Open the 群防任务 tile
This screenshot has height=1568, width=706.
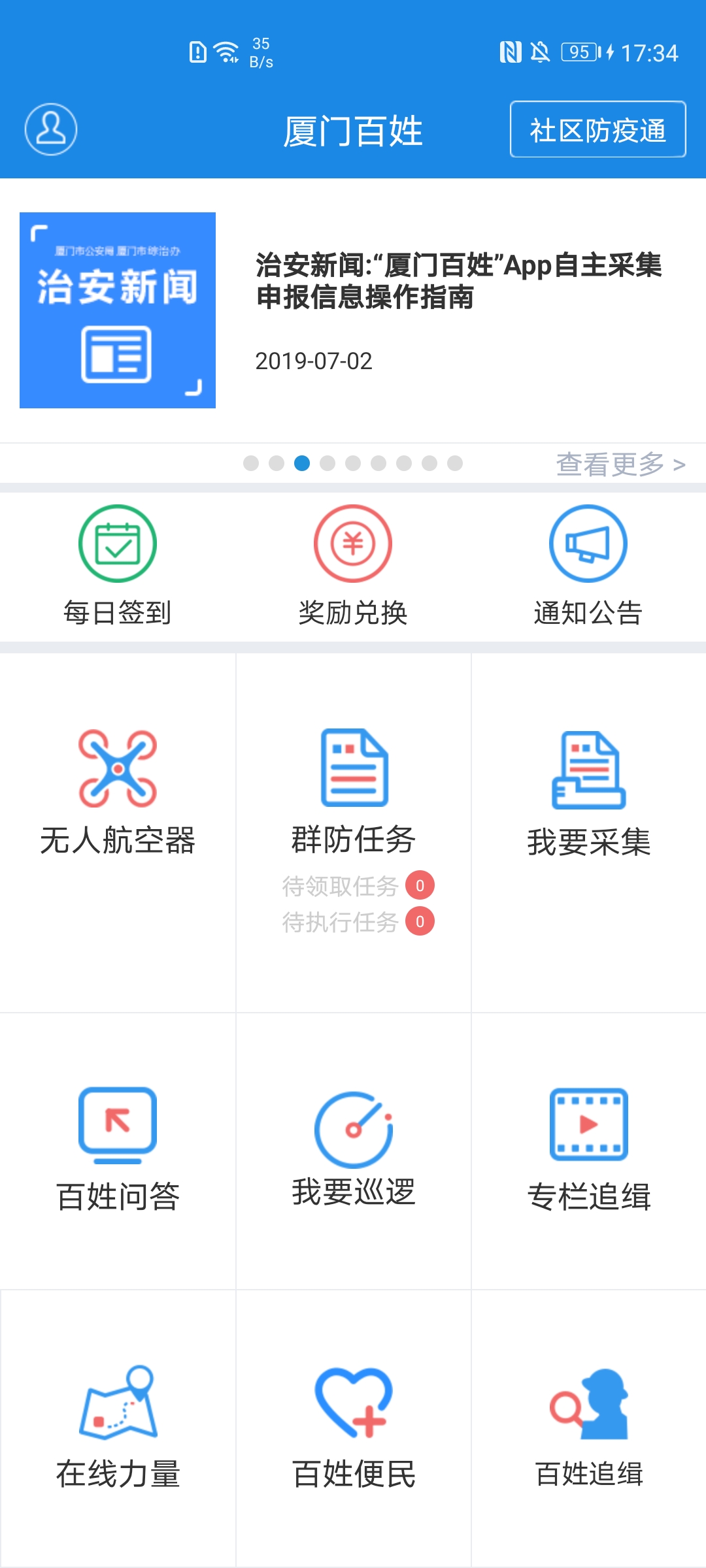(353, 833)
